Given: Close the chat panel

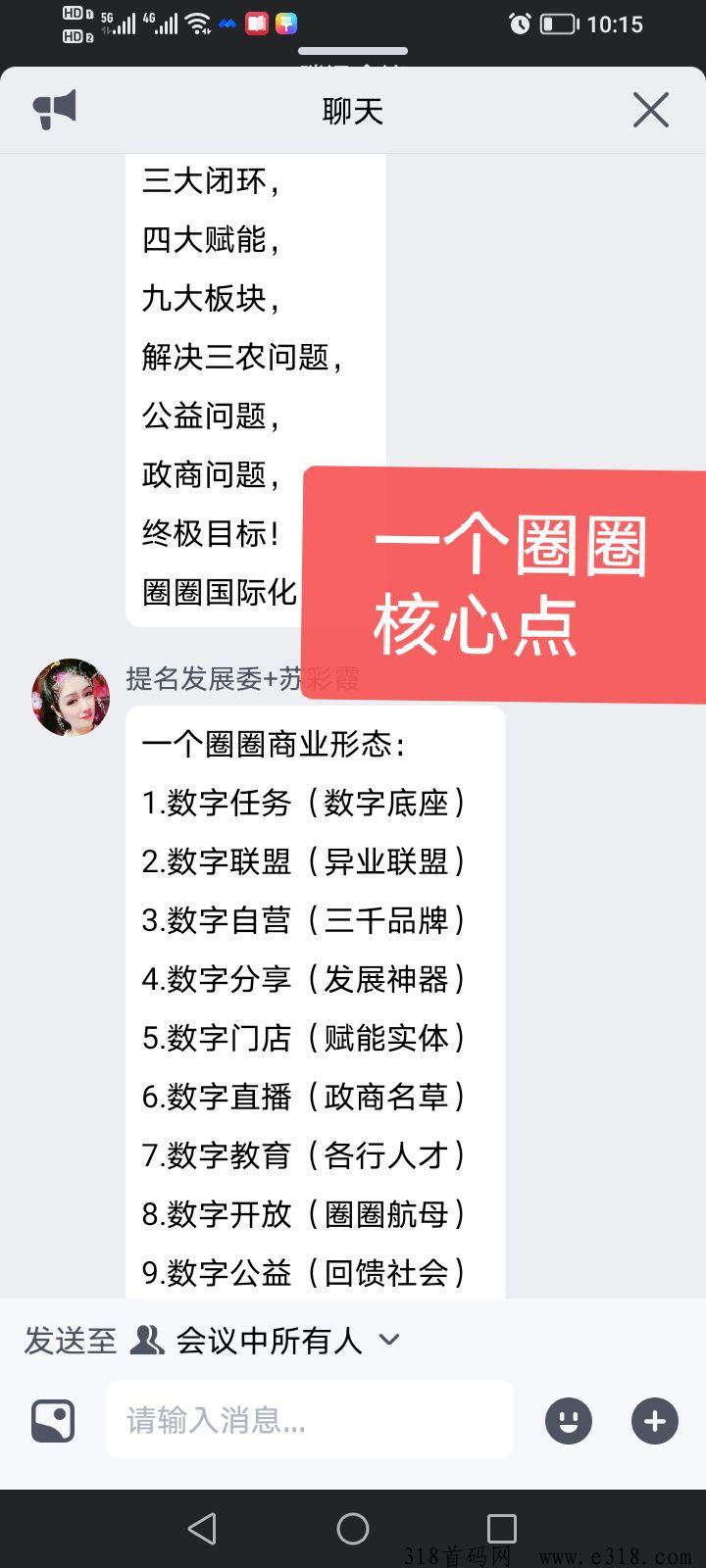Looking at the screenshot, I should 650,110.
